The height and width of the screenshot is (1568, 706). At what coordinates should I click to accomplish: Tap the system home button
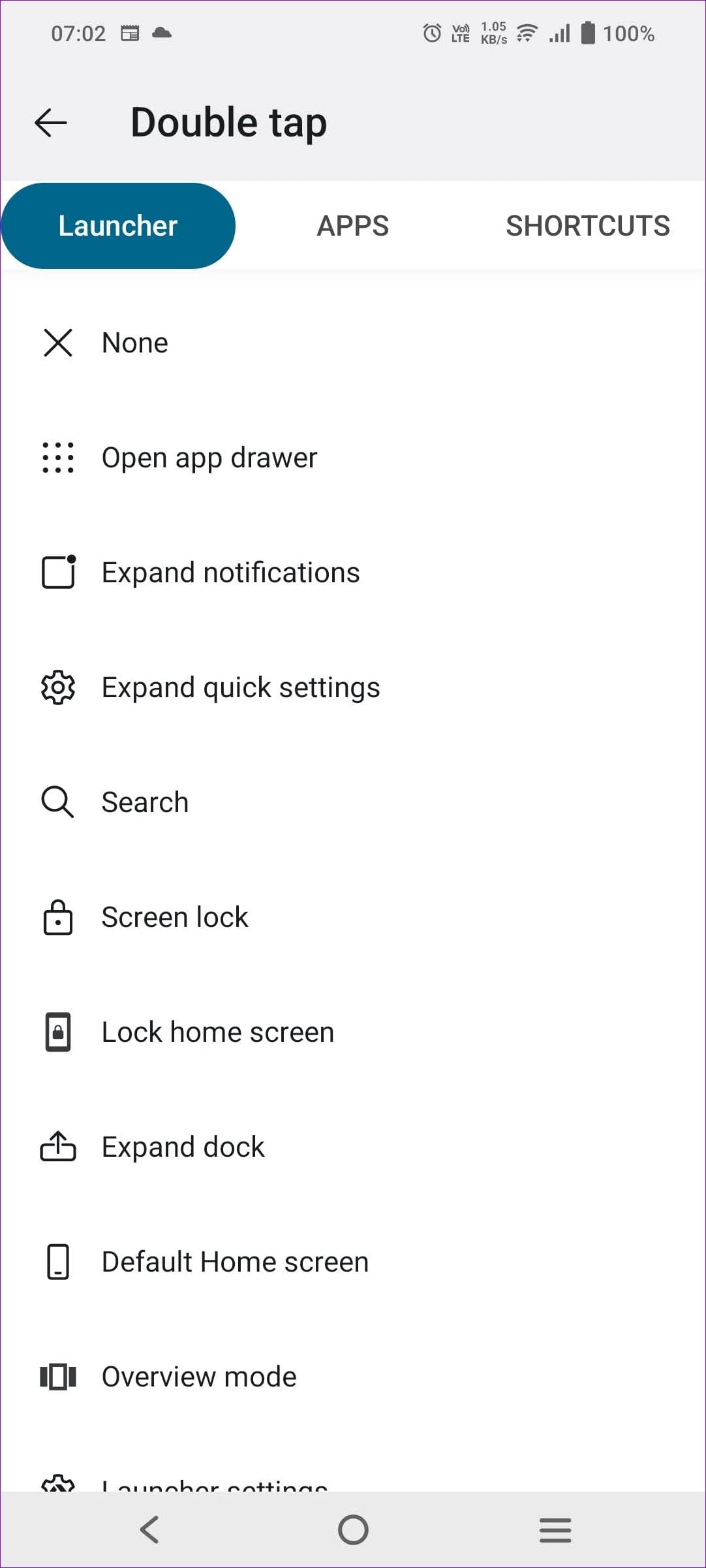[x=353, y=1529]
